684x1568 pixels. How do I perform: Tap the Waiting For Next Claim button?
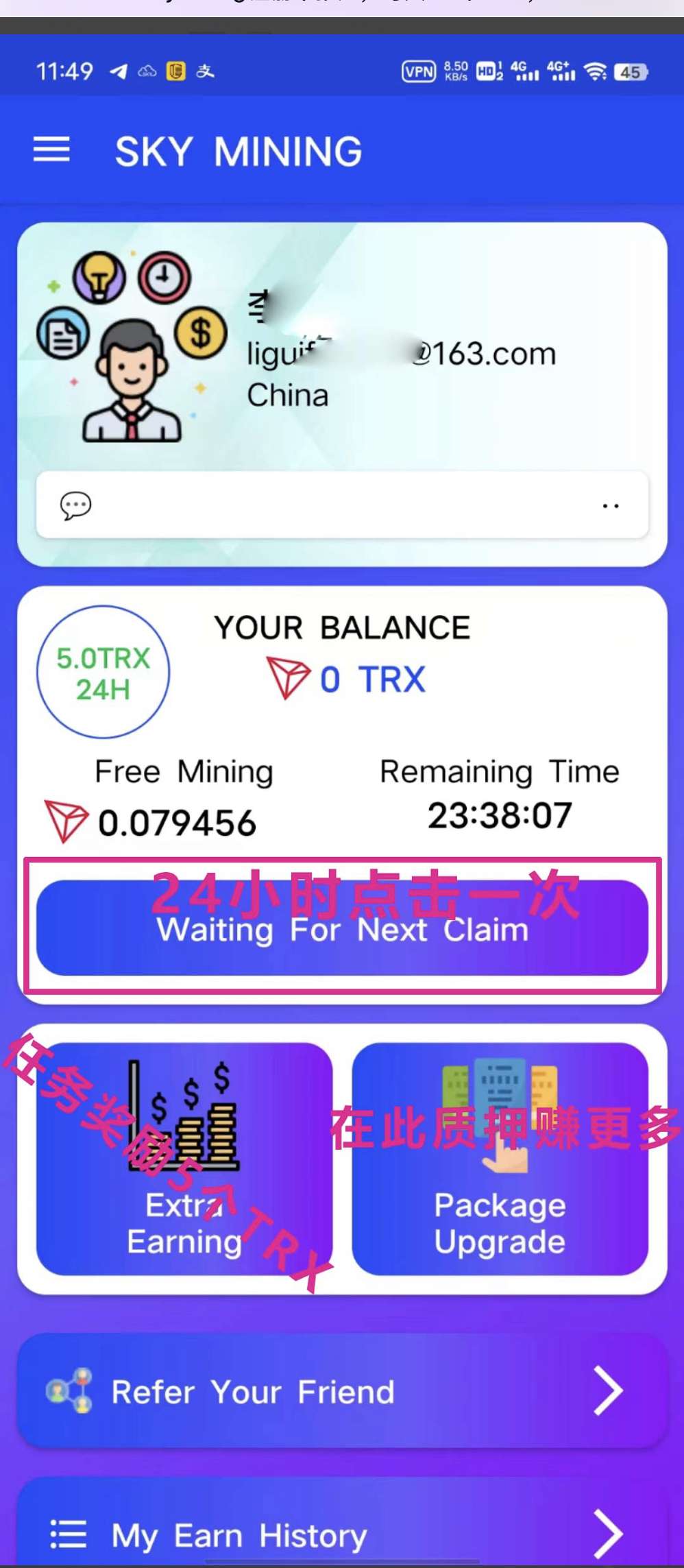tap(342, 929)
